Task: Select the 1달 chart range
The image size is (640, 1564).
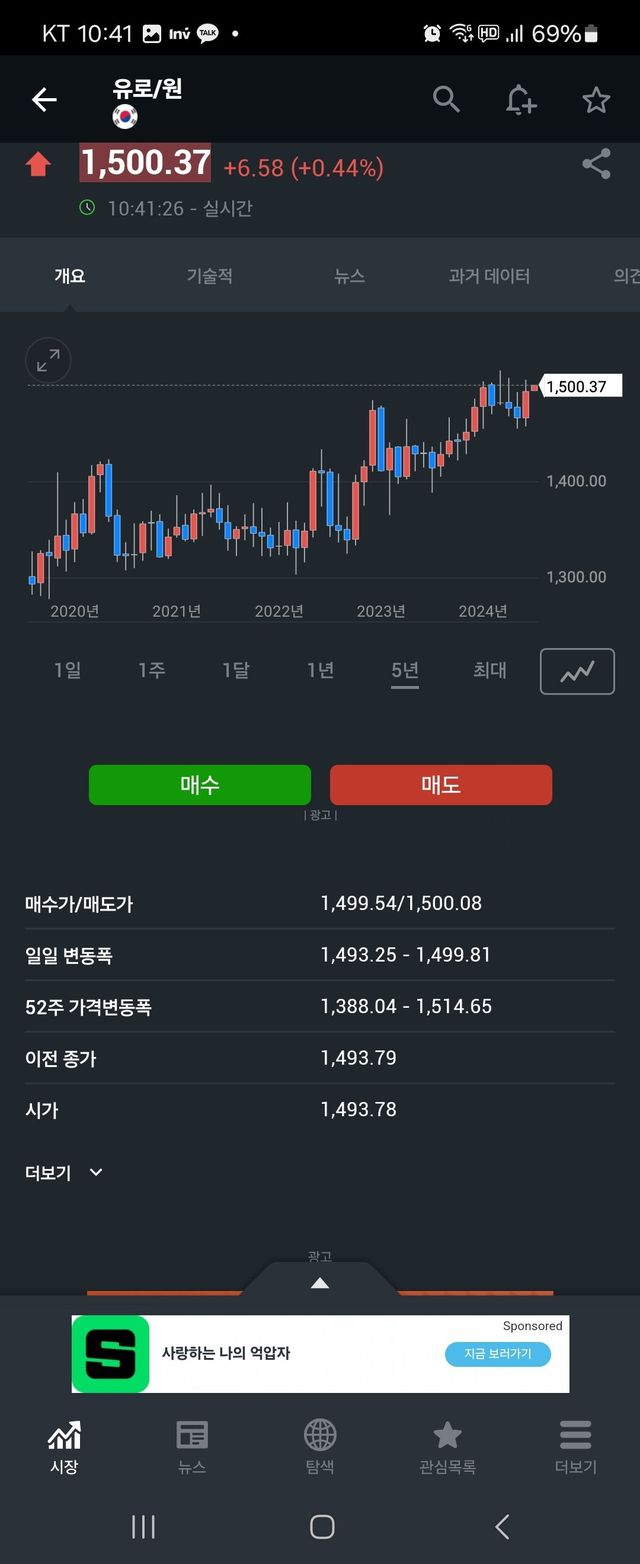Action: pyautogui.click(x=235, y=670)
